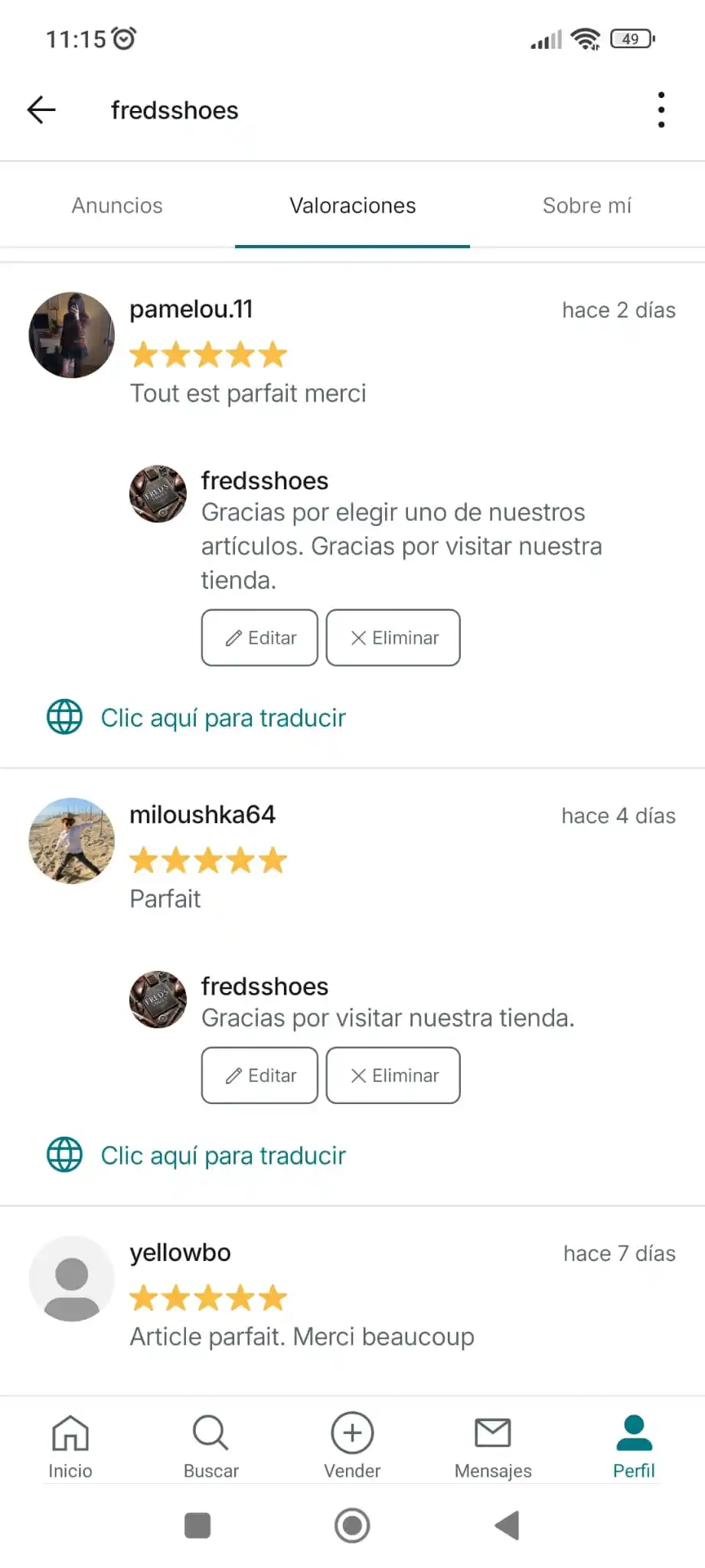Open pamelou.11's profile picture
Image resolution: width=705 pixels, height=1568 pixels.
coord(71,335)
